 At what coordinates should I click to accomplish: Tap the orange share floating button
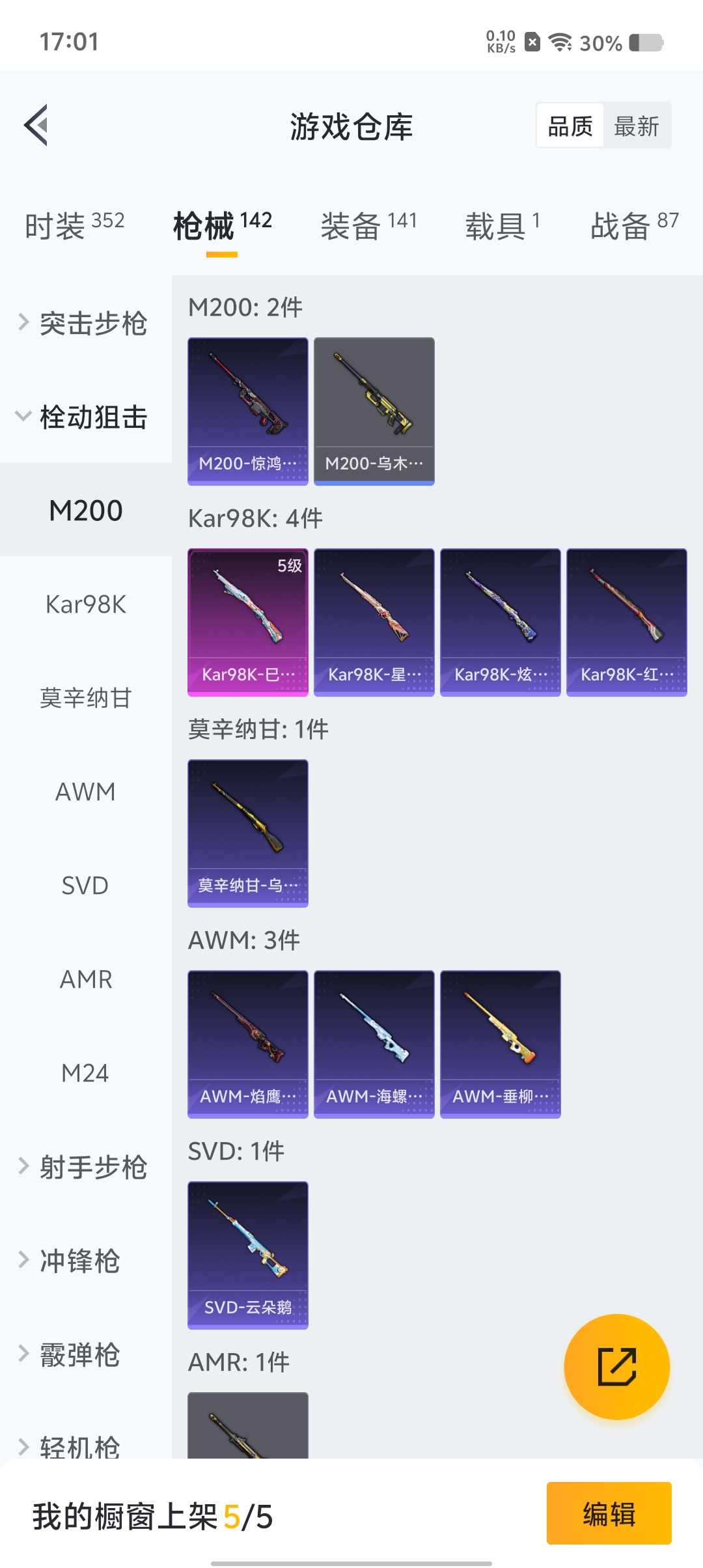pos(616,1367)
